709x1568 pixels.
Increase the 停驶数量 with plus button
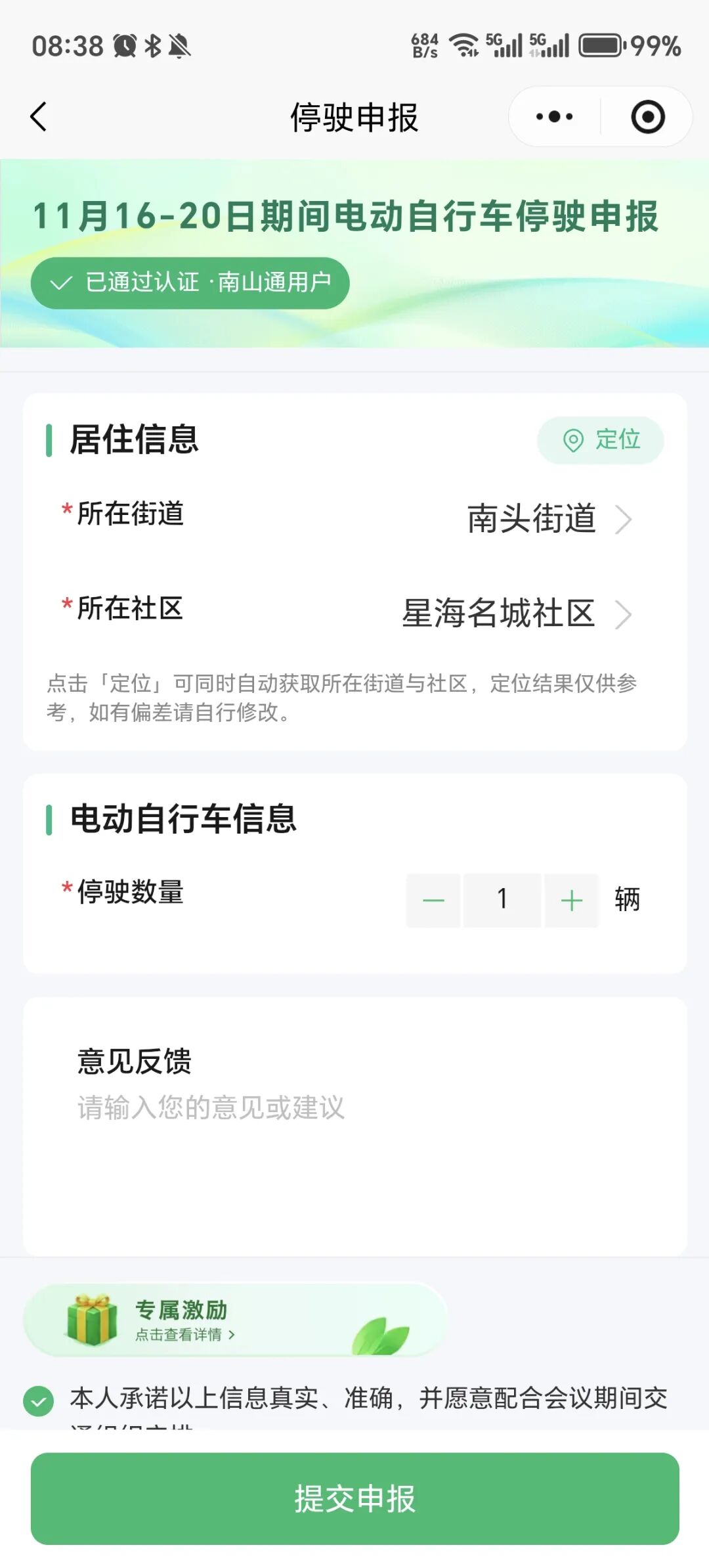572,900
